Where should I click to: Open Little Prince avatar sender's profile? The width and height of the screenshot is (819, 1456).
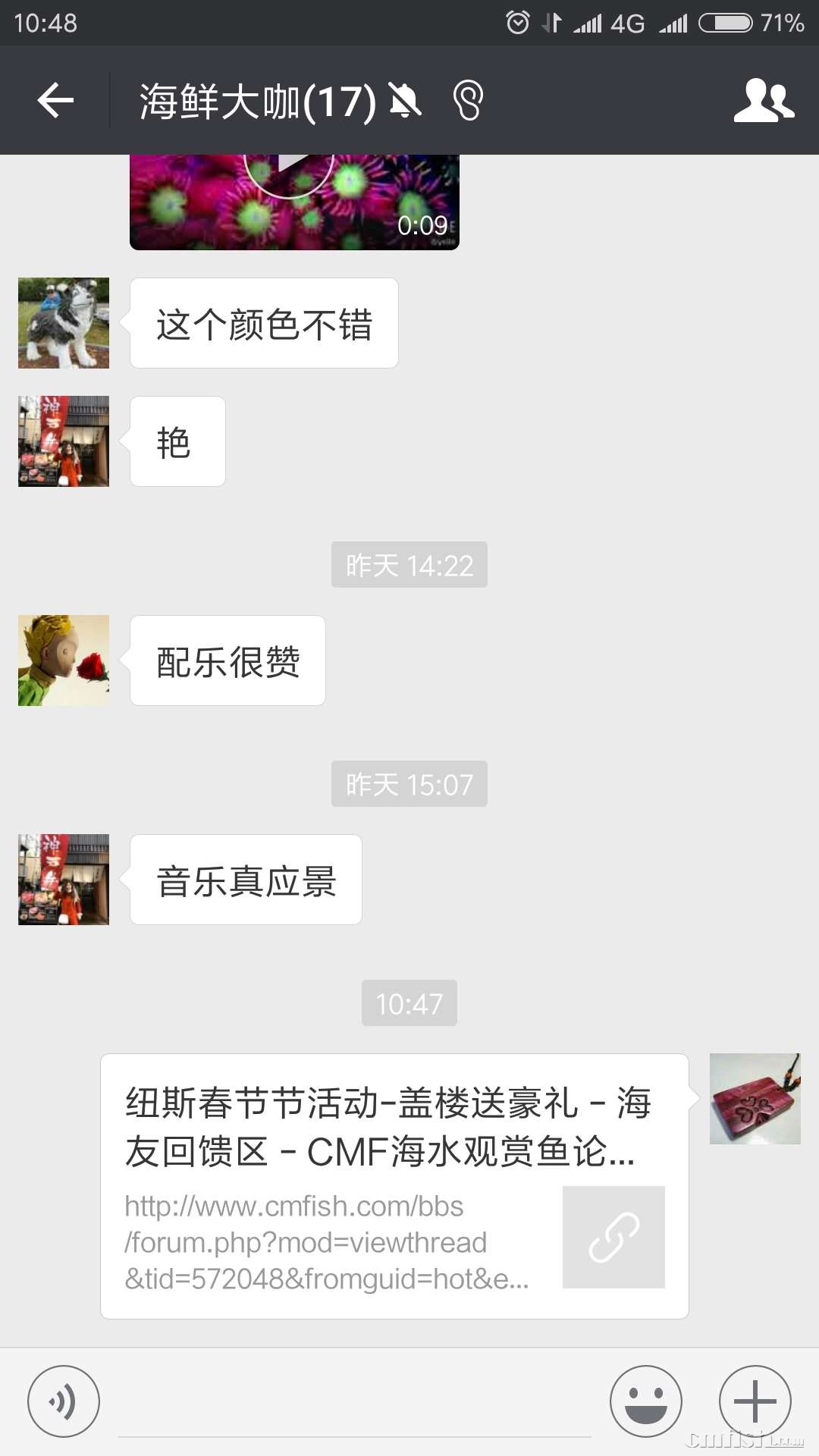point(64,661)
